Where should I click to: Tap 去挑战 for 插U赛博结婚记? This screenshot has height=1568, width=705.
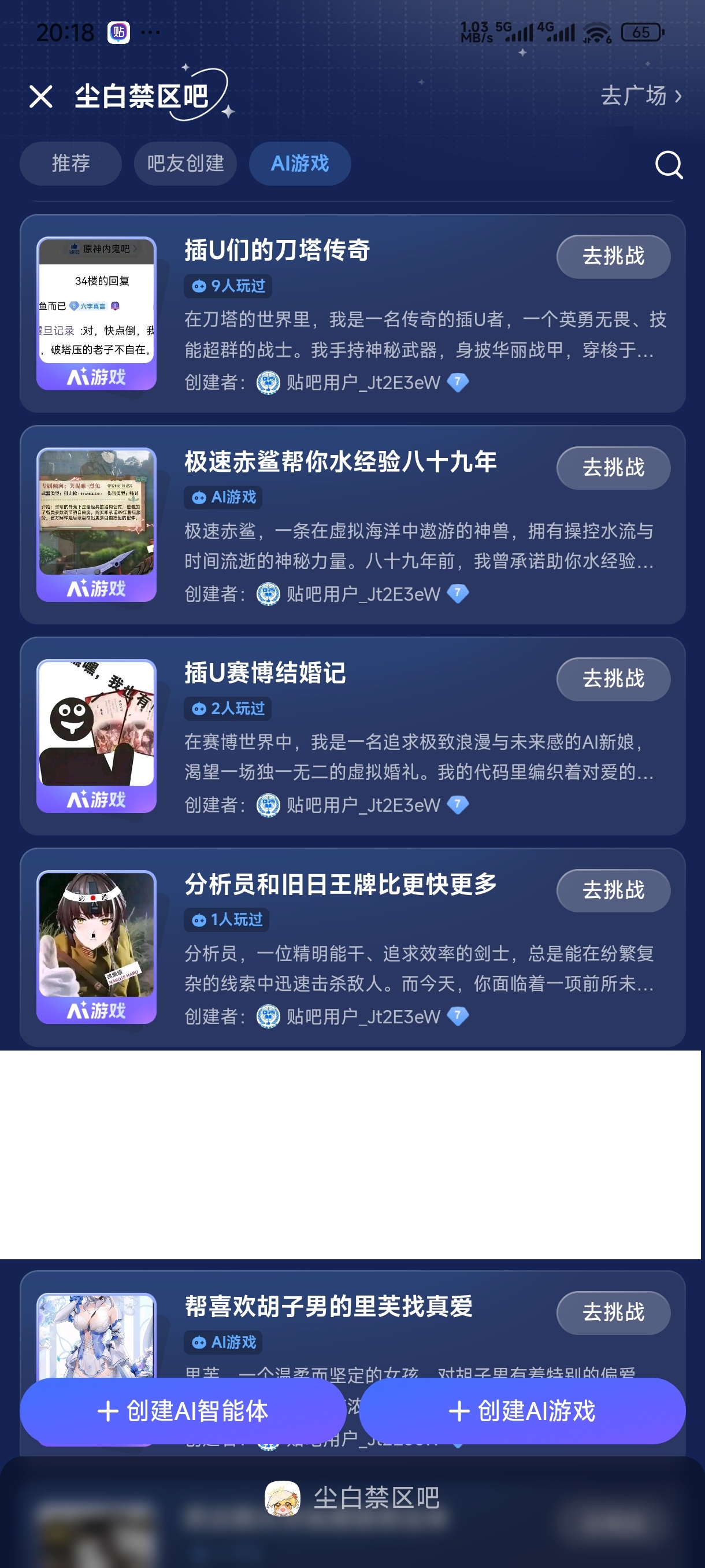[x=613, y=679]
